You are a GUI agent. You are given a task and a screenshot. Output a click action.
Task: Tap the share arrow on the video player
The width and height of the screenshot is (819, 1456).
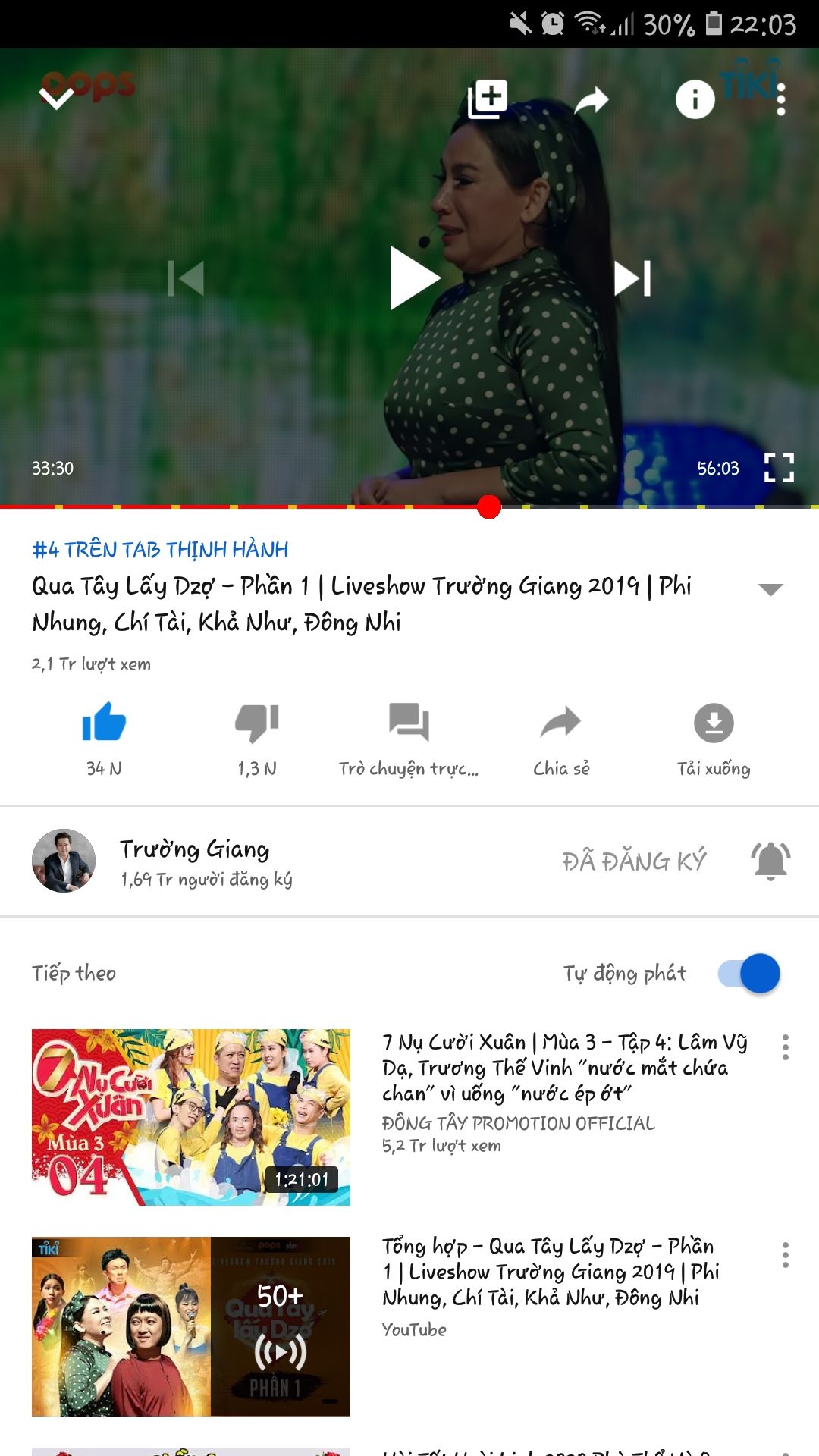click(x=591, y=99)
